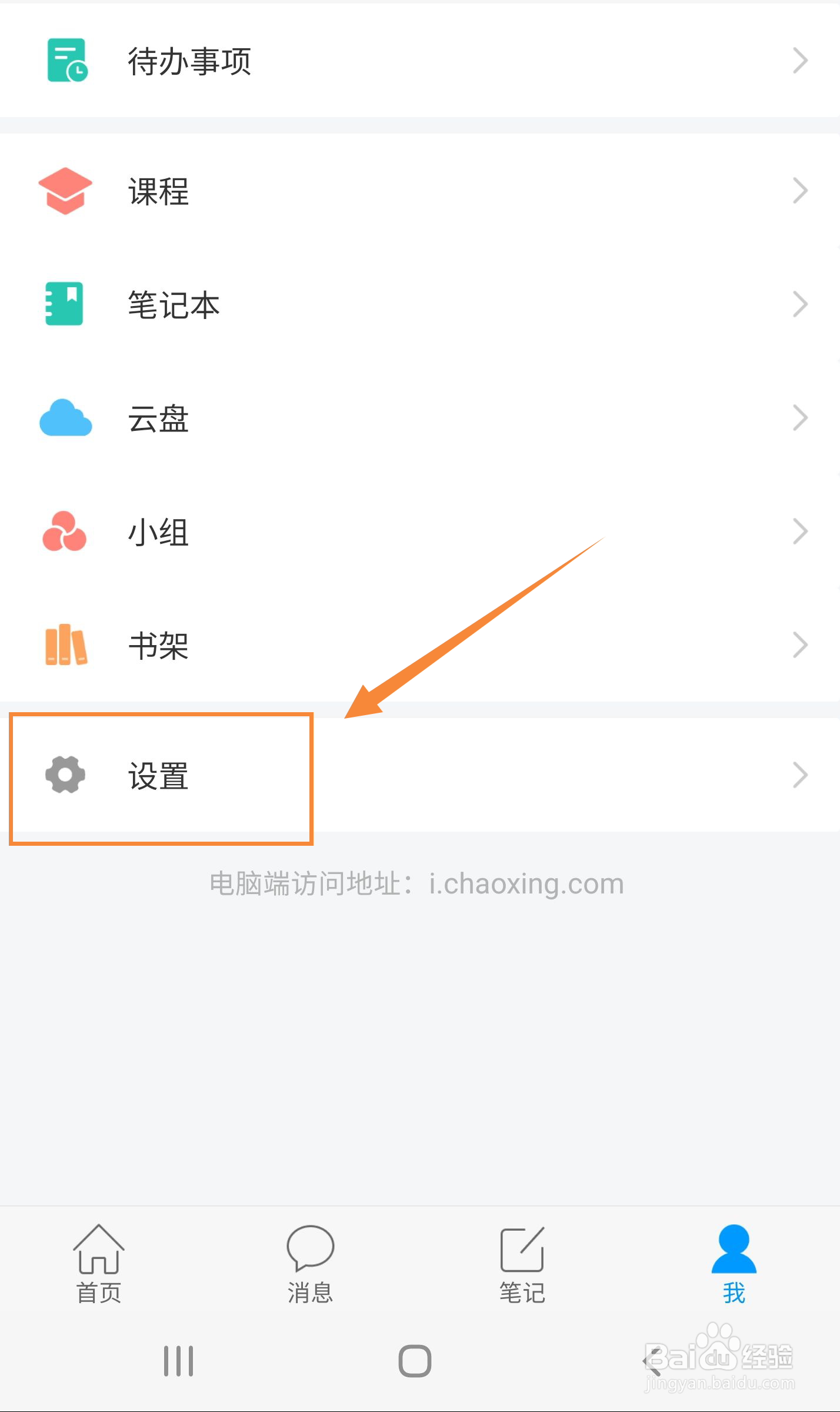Expand the 设置 row chevron

click(x=800, y=776)
